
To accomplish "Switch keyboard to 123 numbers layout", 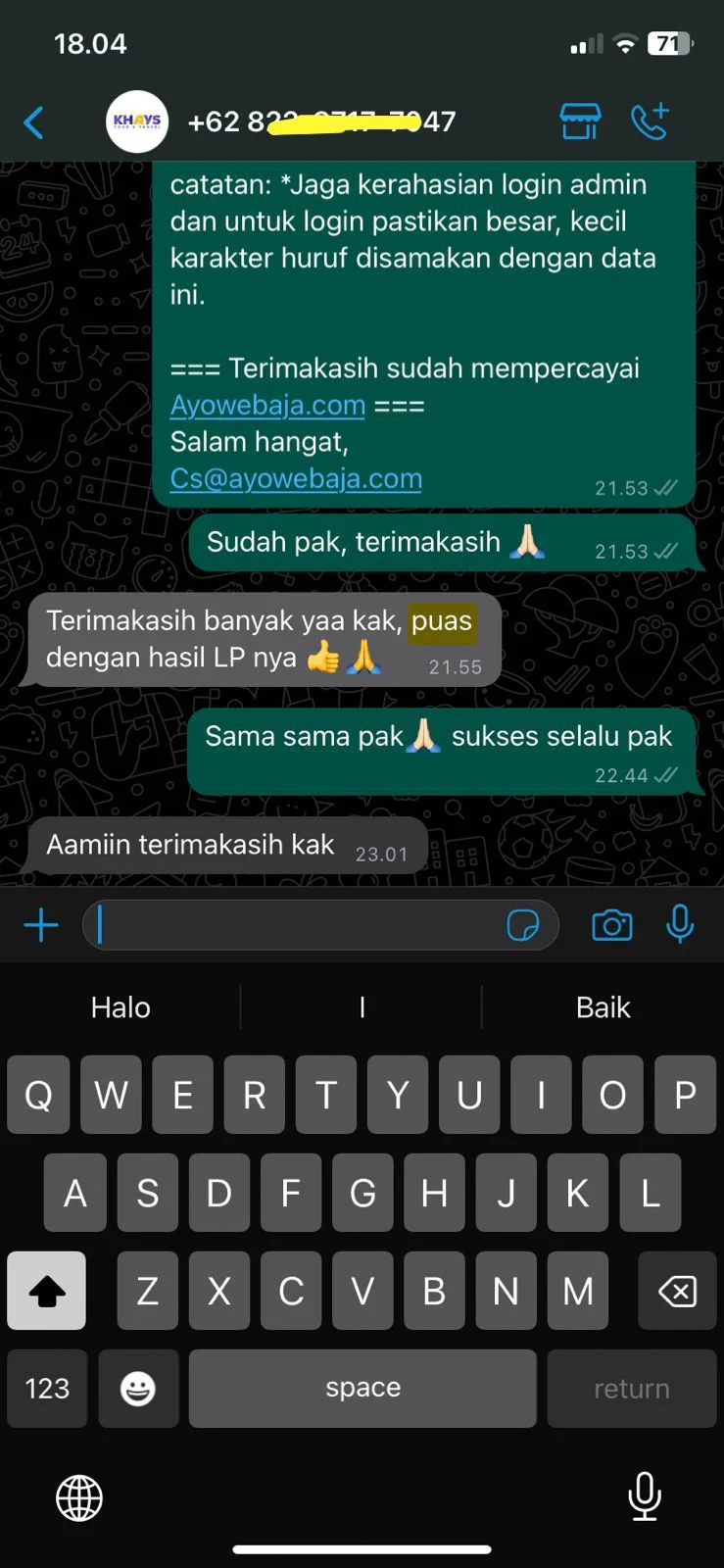I will [47, 1388].
